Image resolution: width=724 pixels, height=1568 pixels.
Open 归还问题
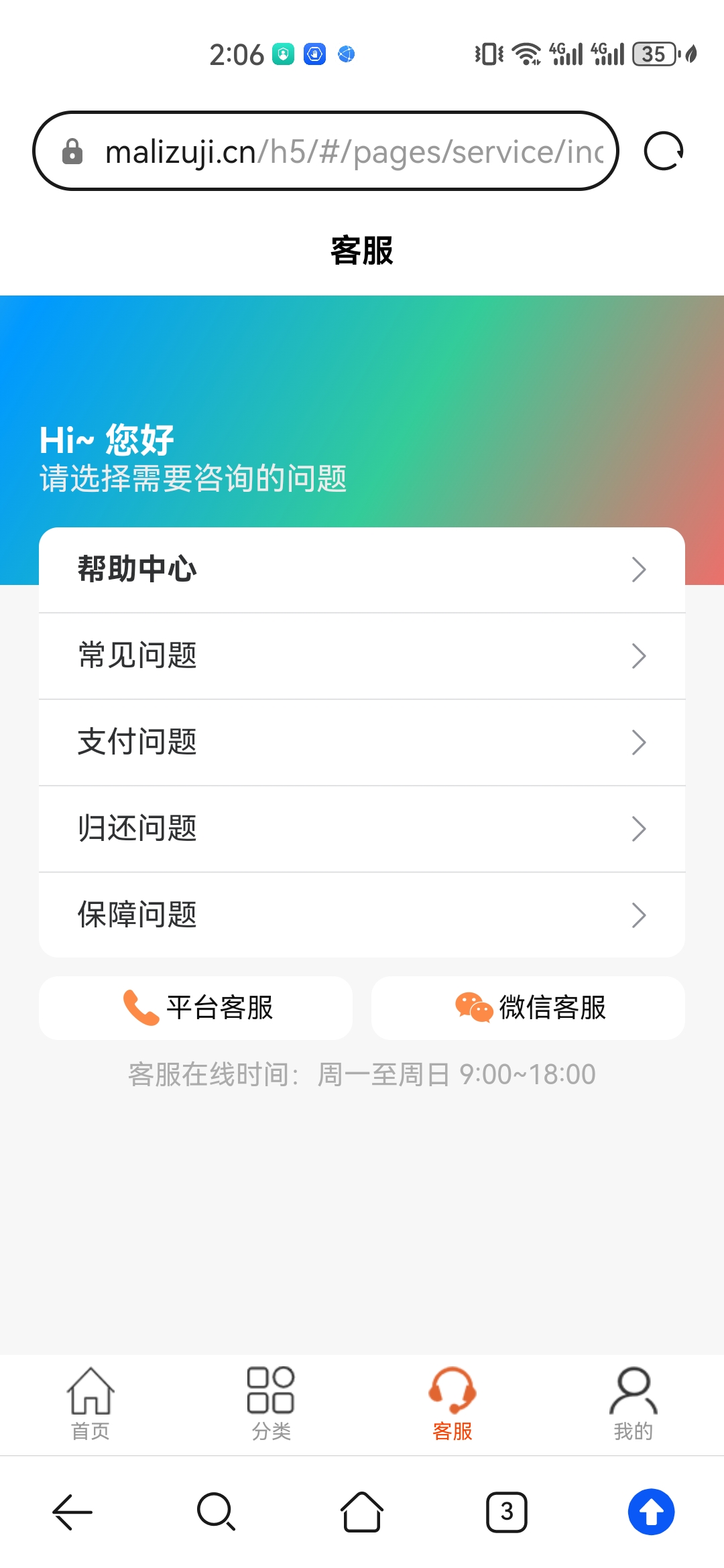click(x=362, y=829)
